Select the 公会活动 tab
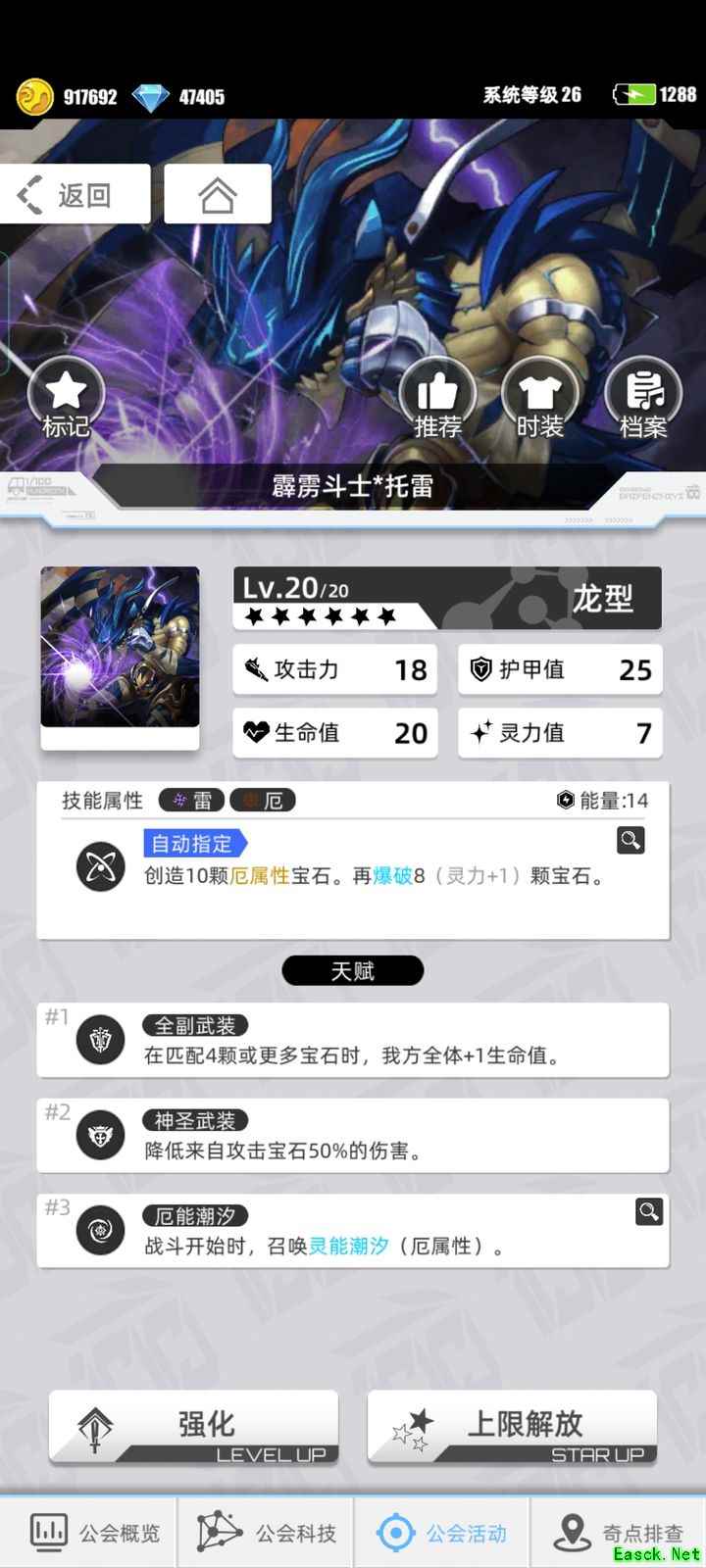This screenshot has height=1568, width=706. pos(442,1533)
